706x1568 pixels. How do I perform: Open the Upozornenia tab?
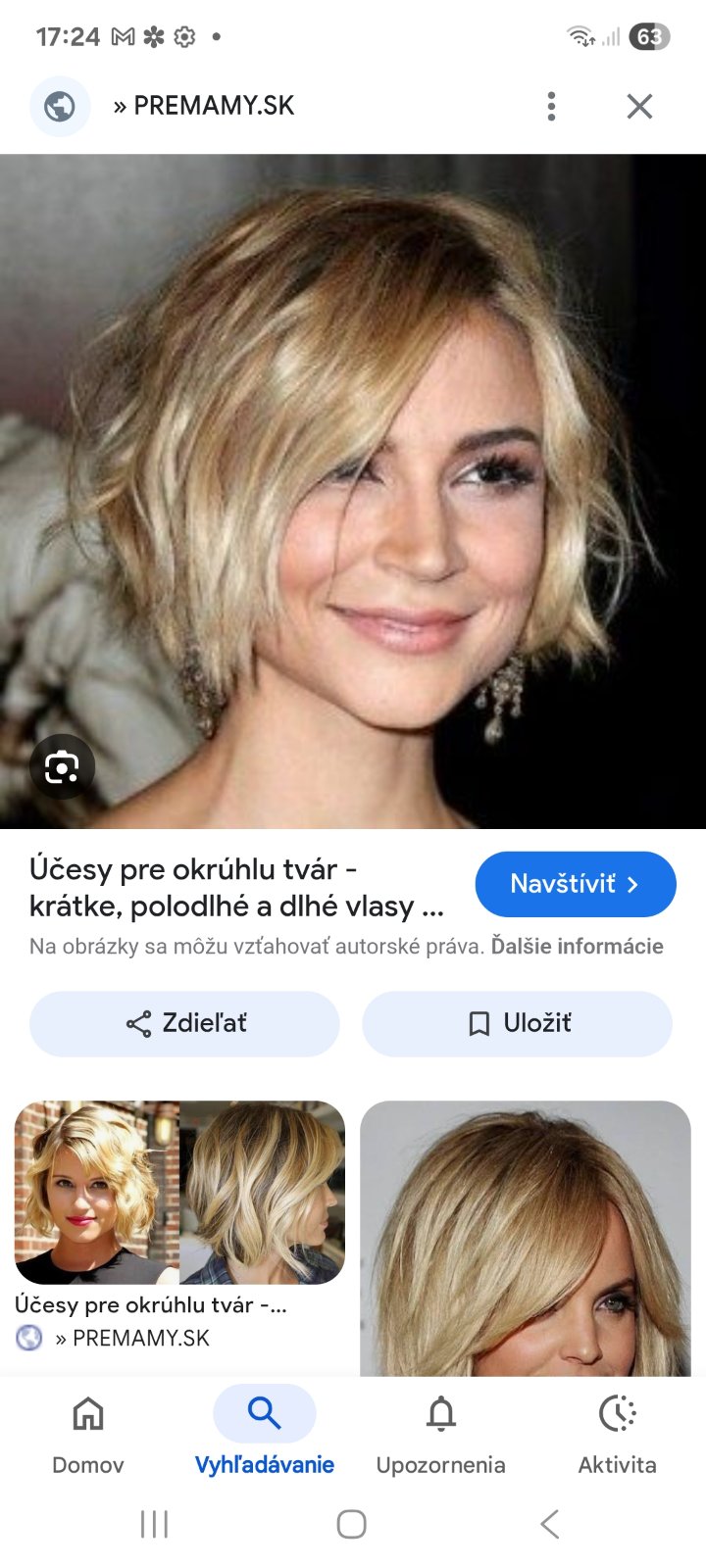coord(441,1433)
